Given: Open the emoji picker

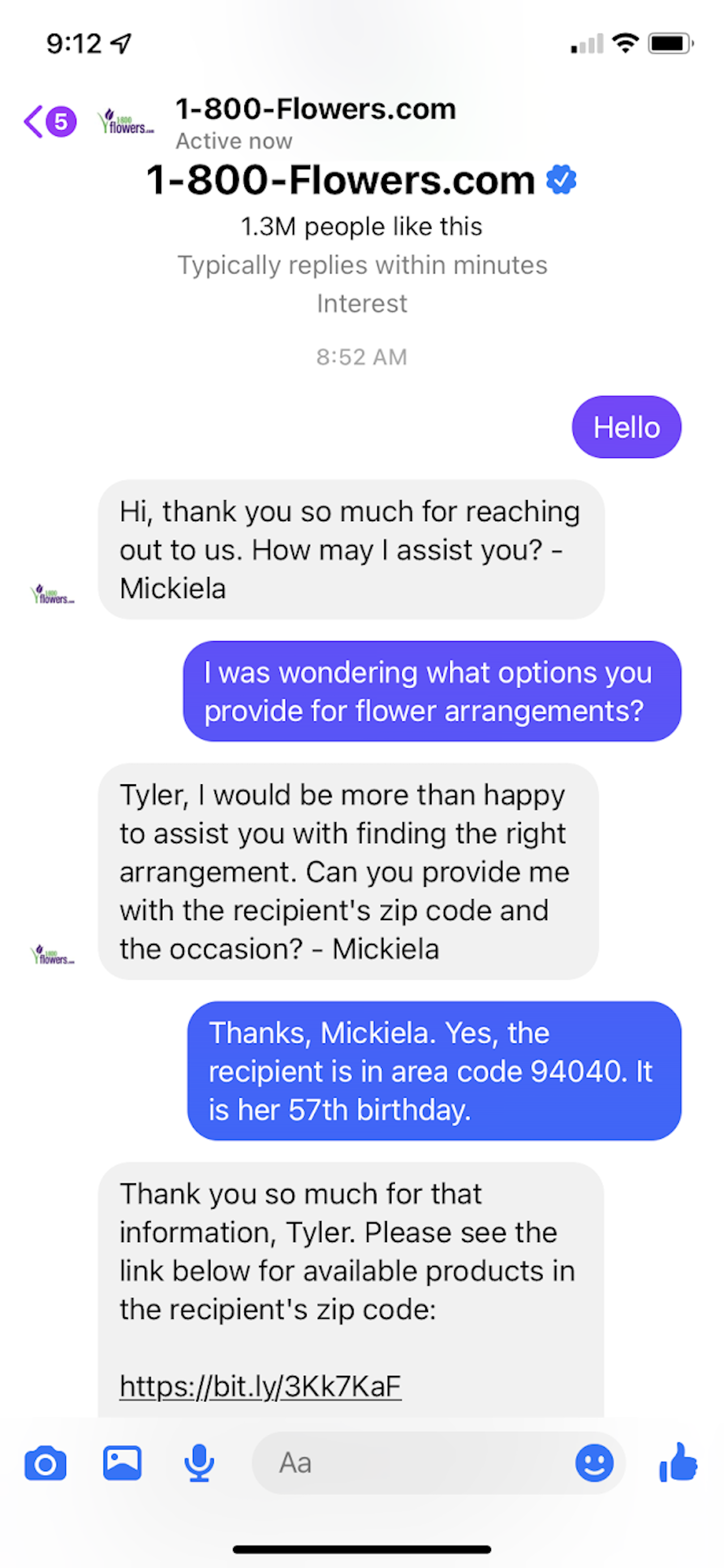Looking at the screenshot, I should (594, 1463).
